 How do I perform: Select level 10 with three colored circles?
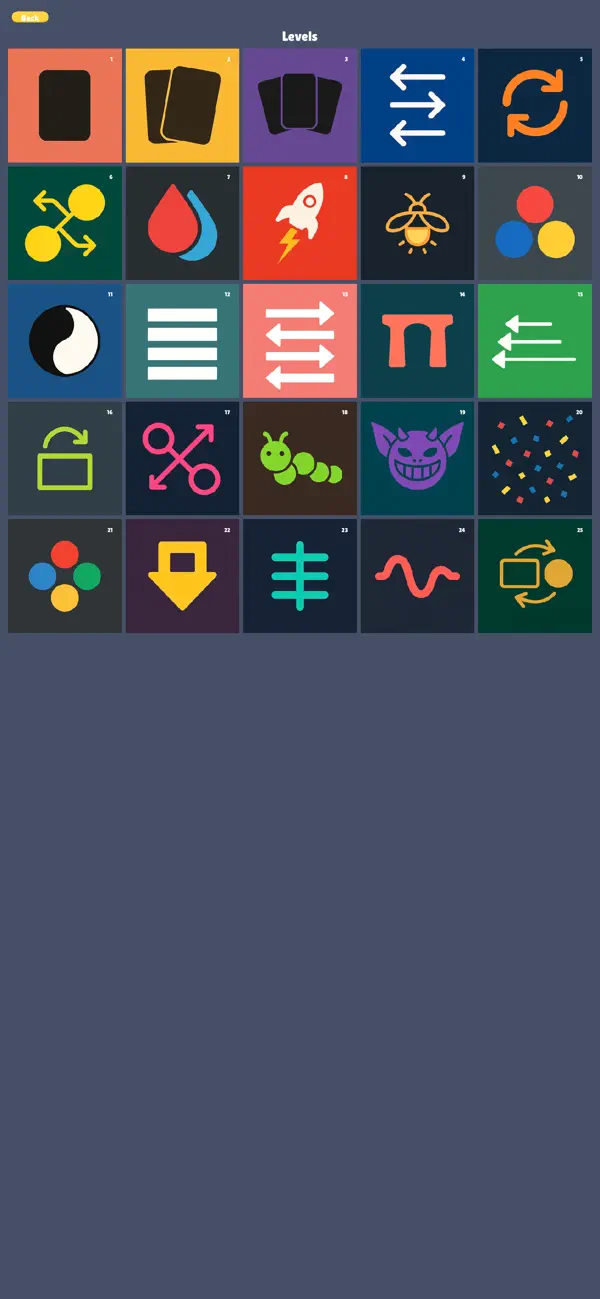click(535, 223)
